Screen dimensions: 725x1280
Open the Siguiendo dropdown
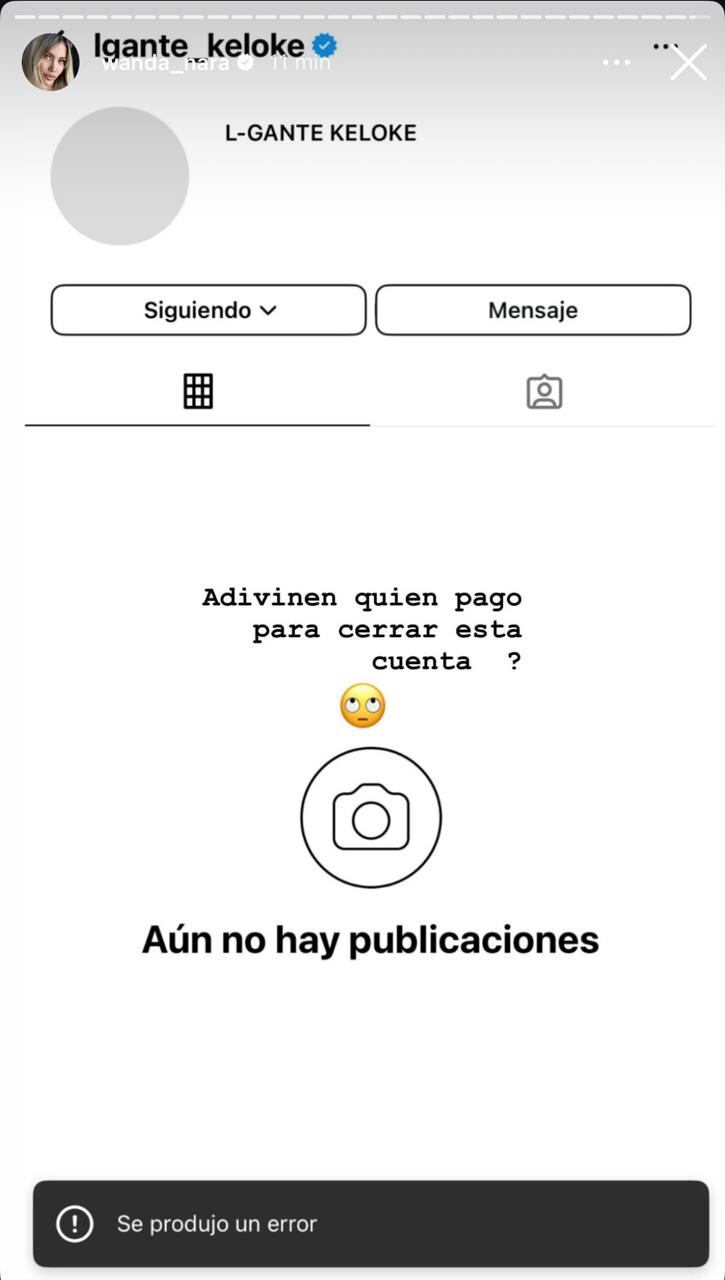(207, 310)
